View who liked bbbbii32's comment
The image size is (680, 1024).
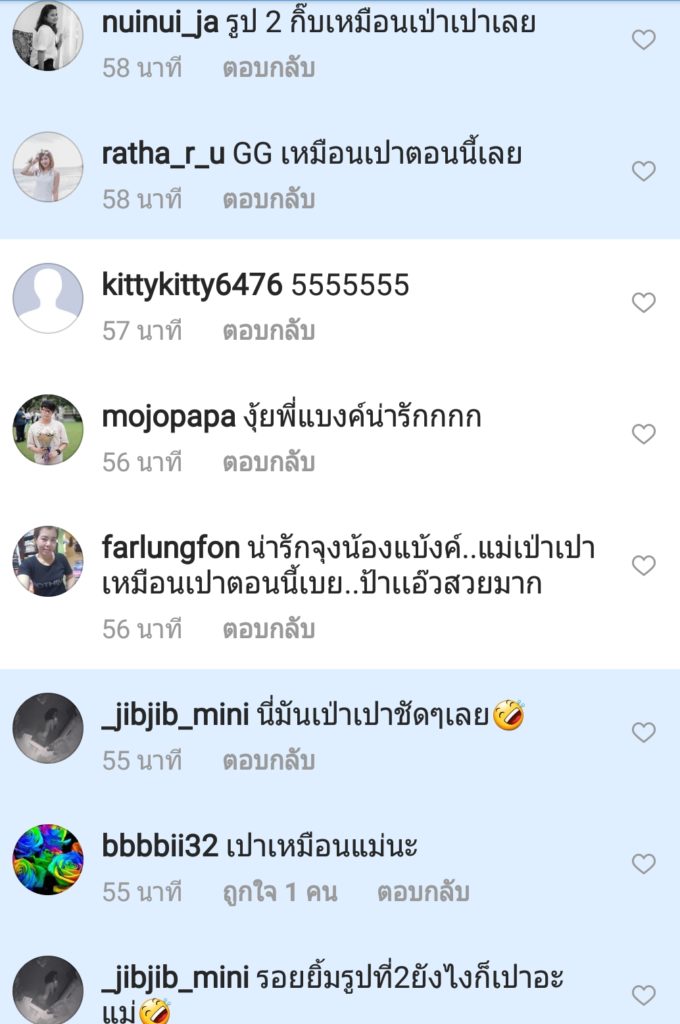pos(279,892)
